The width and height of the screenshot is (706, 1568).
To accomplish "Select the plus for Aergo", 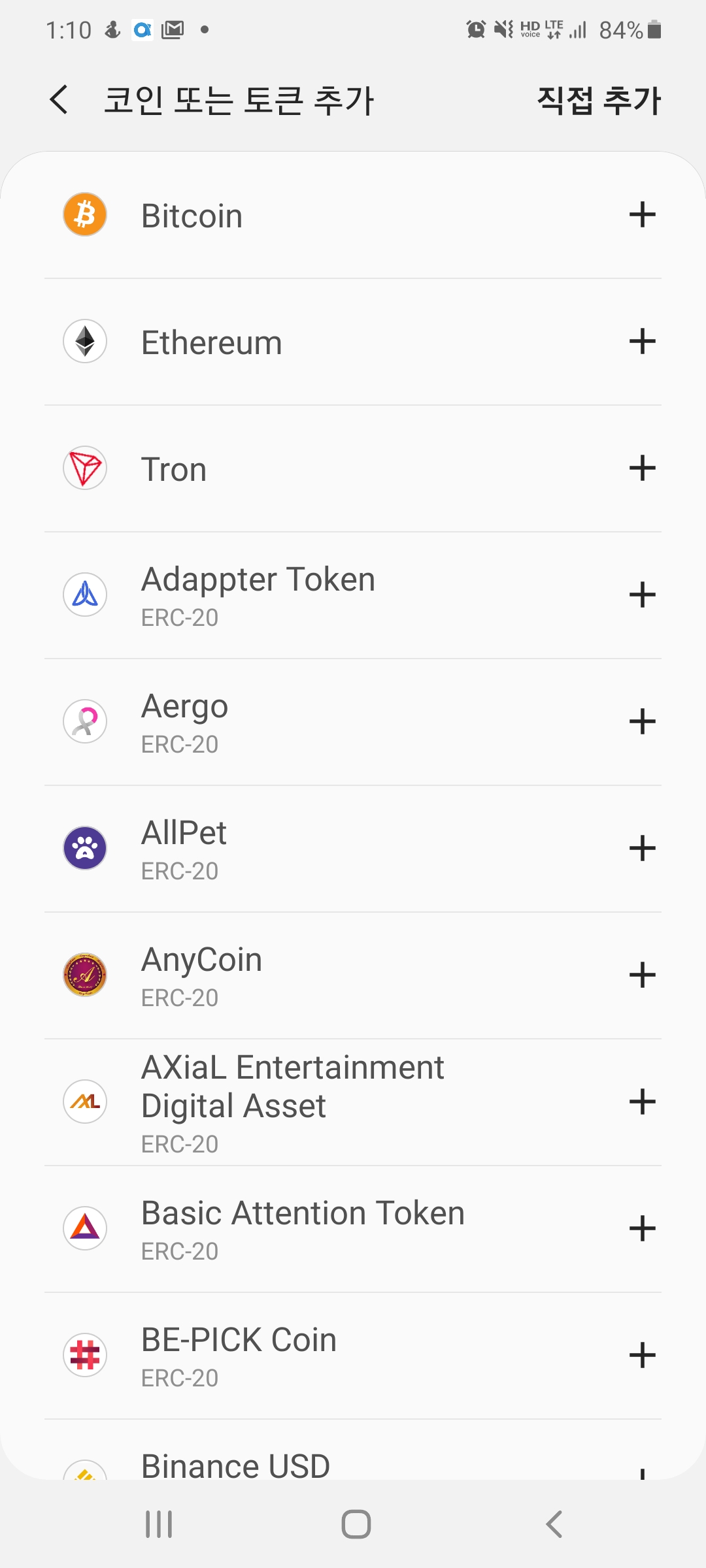I will click(642, 722).
